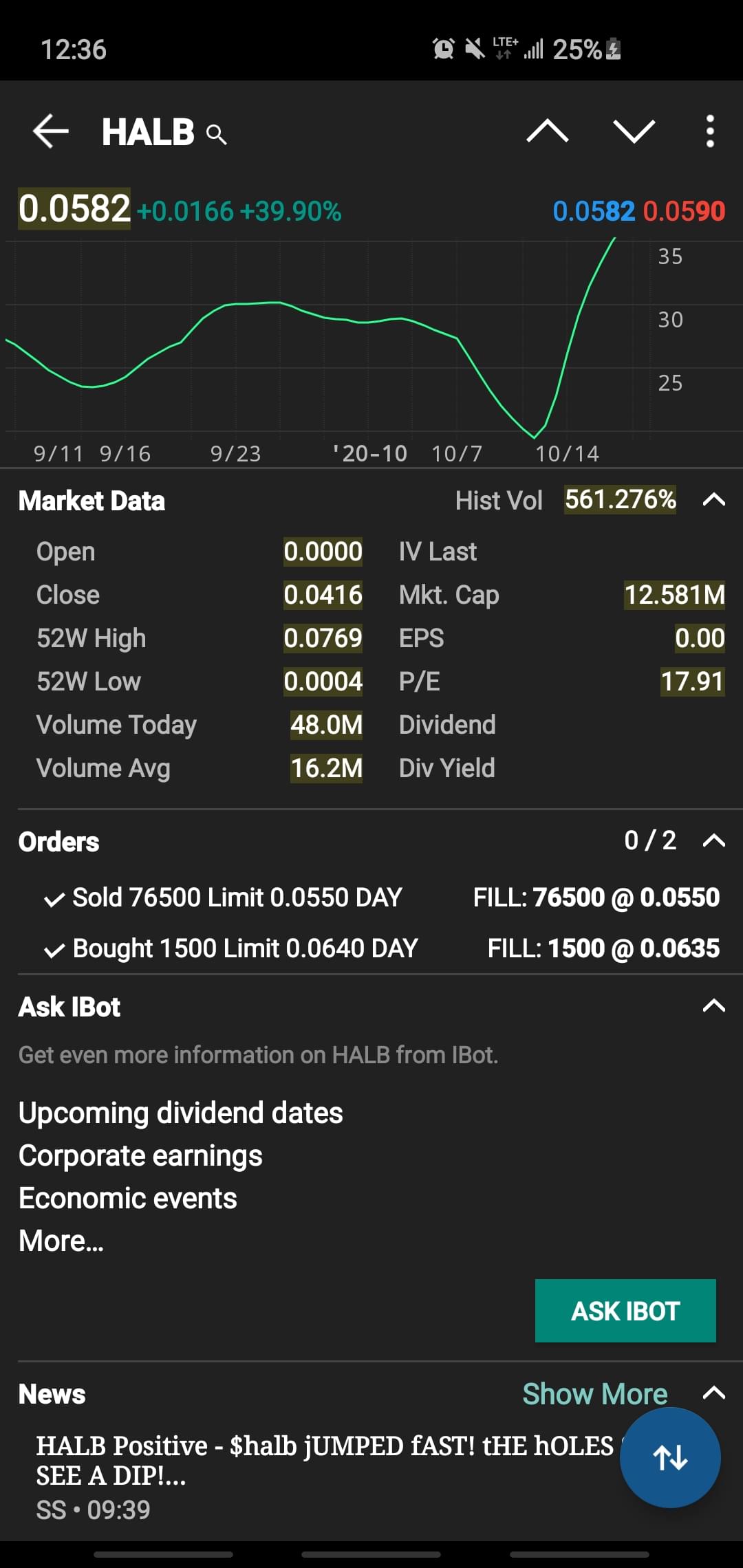Open the floating trade arrows button
The width and height of the screenshot is (743, 1568).
click(x=670, y=1457)
